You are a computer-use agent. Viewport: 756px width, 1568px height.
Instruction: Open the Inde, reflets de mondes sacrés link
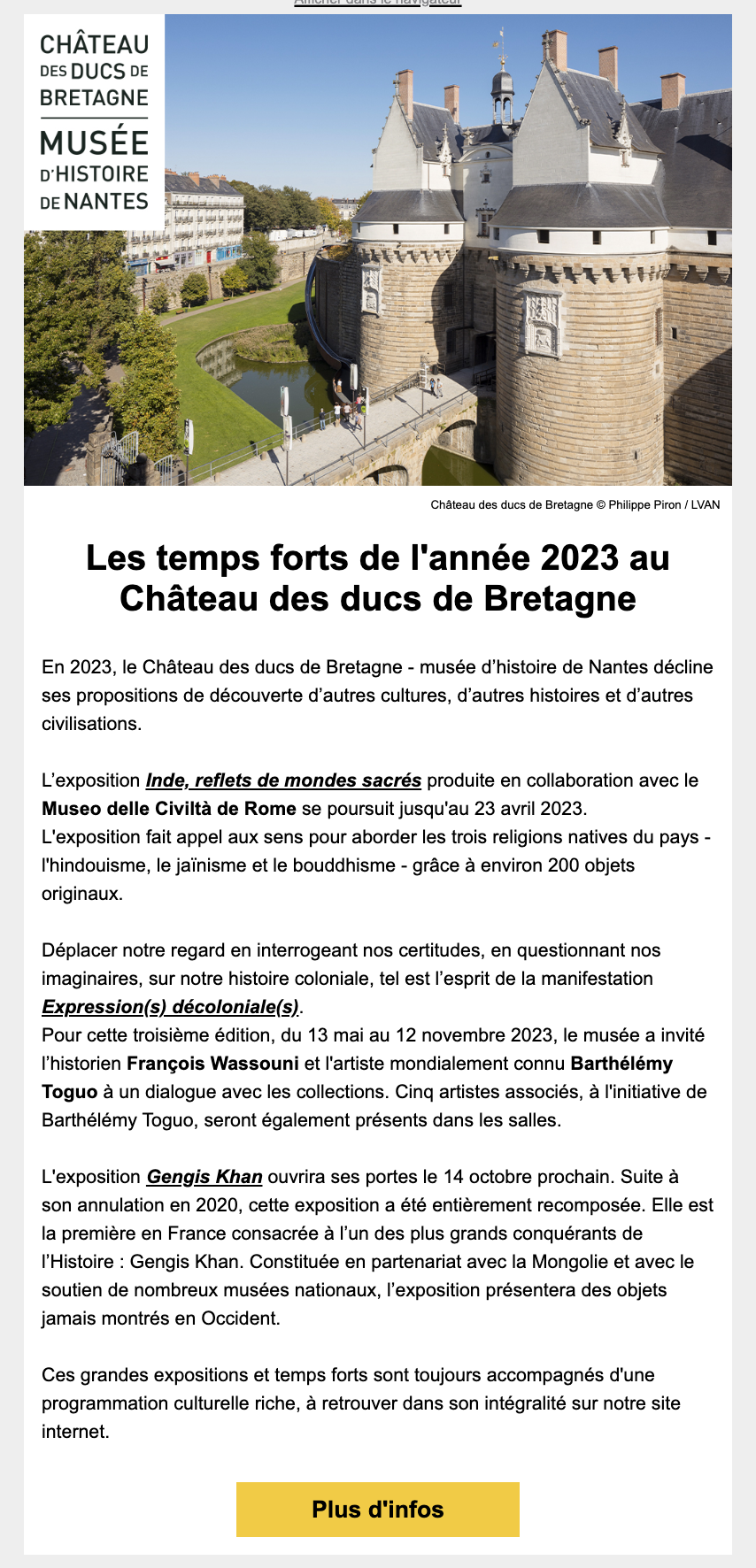pyautogui.click(x=283, y=780)
